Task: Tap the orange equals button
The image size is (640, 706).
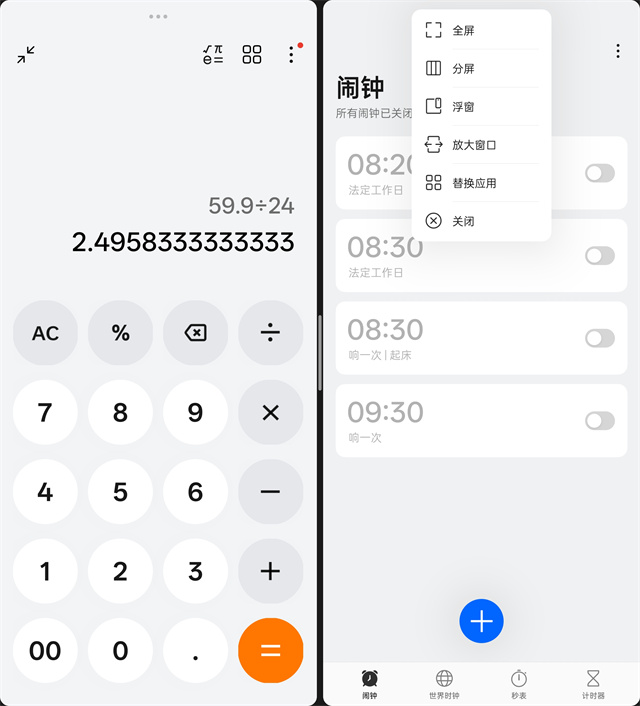Action: pyautogui.click(x=270, y=651)
